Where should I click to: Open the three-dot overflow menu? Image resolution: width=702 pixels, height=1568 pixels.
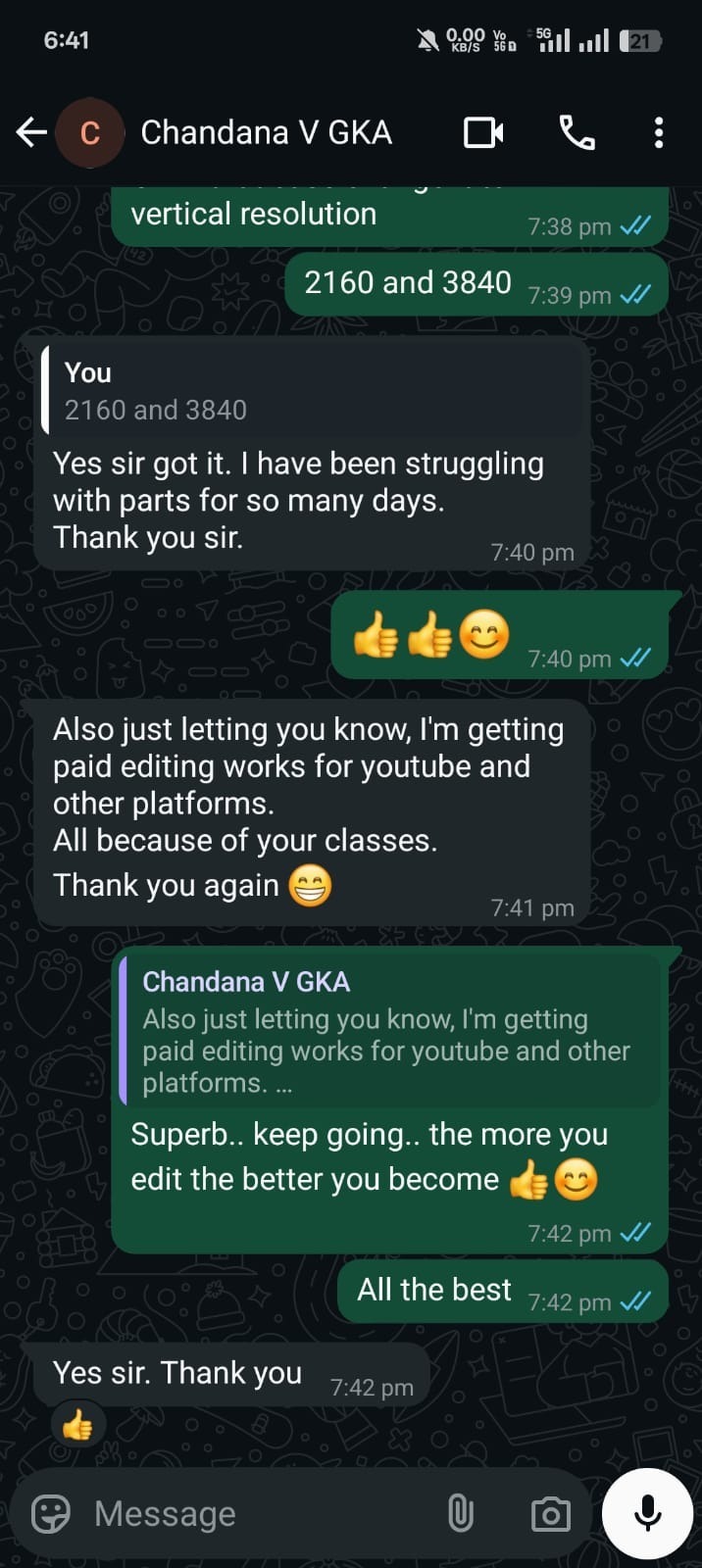(659, 132)
